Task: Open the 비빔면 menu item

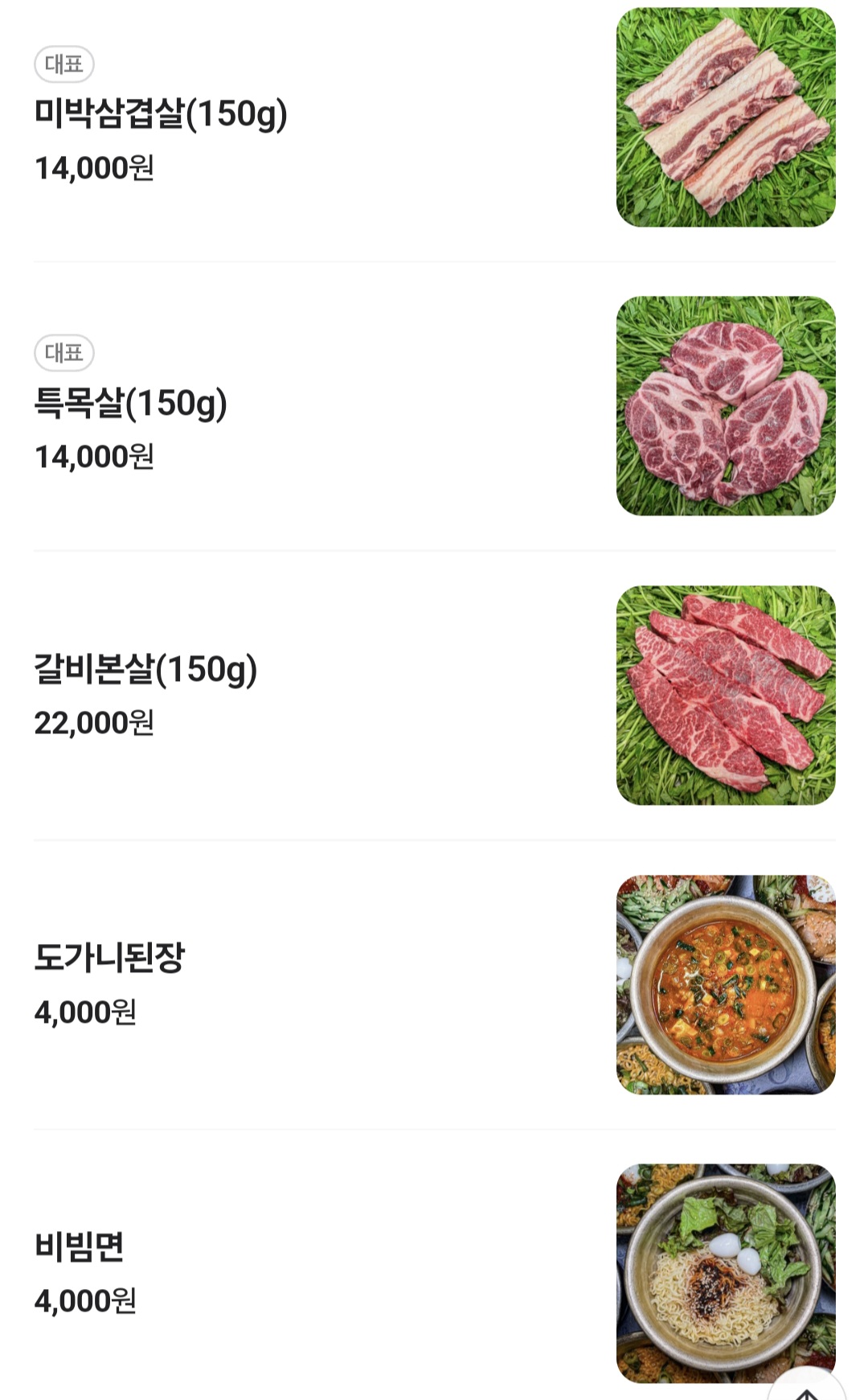Action: coord(79,1246)
